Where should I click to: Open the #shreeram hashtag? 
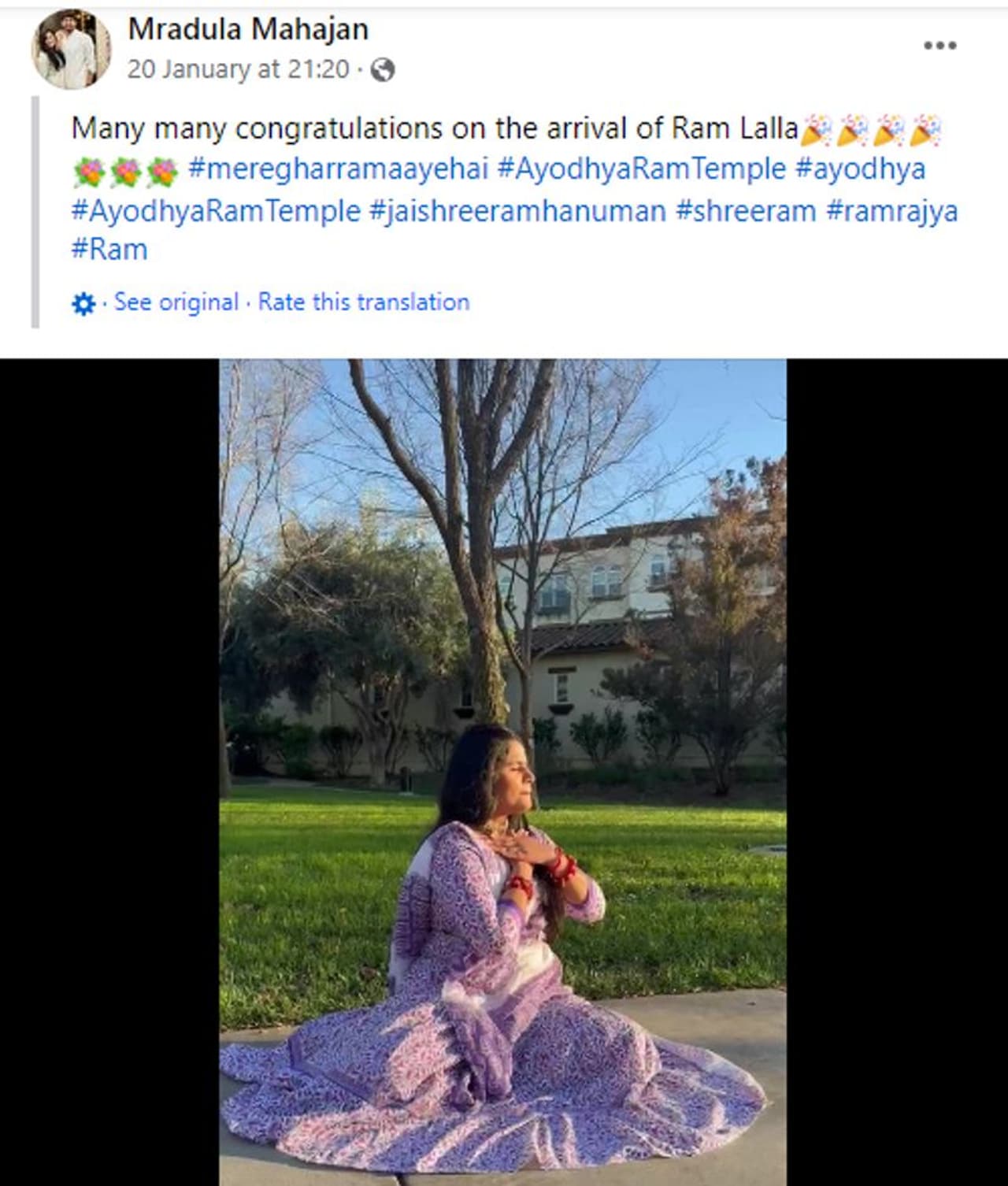click(746, 211)
